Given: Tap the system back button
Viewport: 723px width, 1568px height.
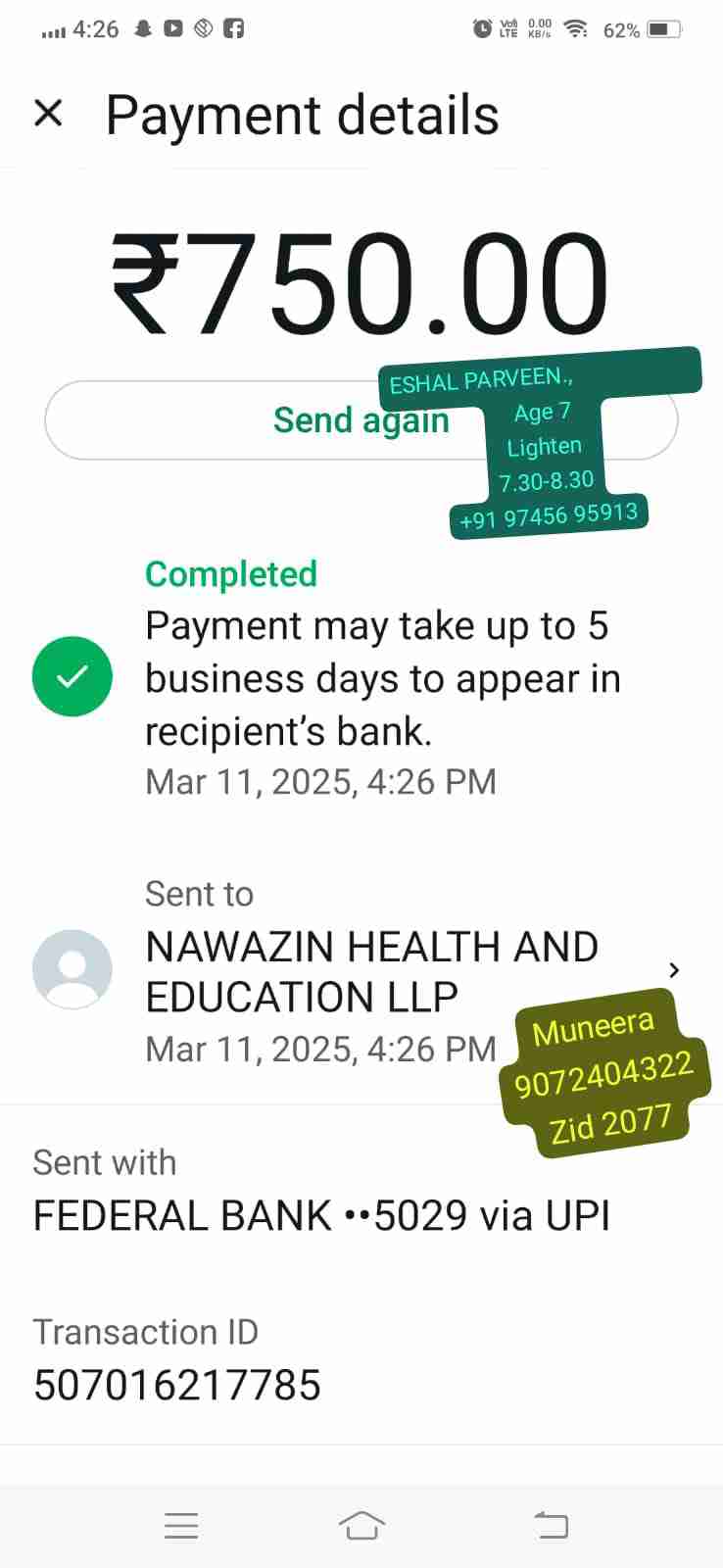Looking at the screenshot, I should click(x=552, y=1525).
